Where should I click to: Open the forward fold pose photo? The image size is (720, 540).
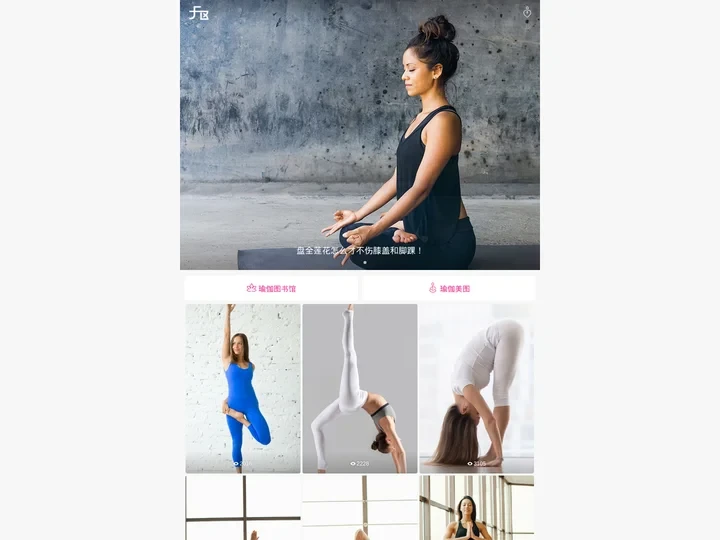pos(476,388)
